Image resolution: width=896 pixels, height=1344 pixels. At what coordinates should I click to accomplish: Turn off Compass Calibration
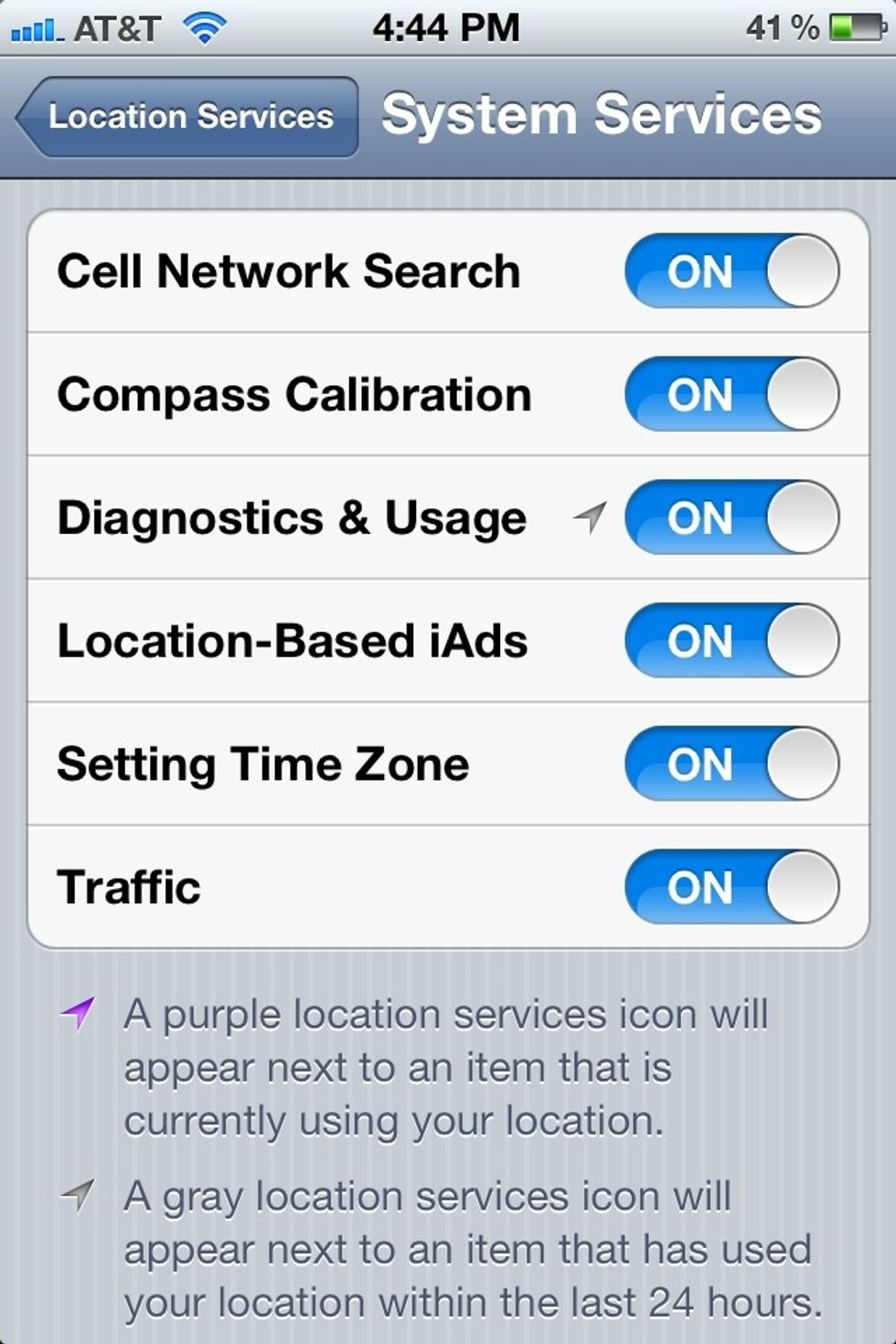pos(731,395)
